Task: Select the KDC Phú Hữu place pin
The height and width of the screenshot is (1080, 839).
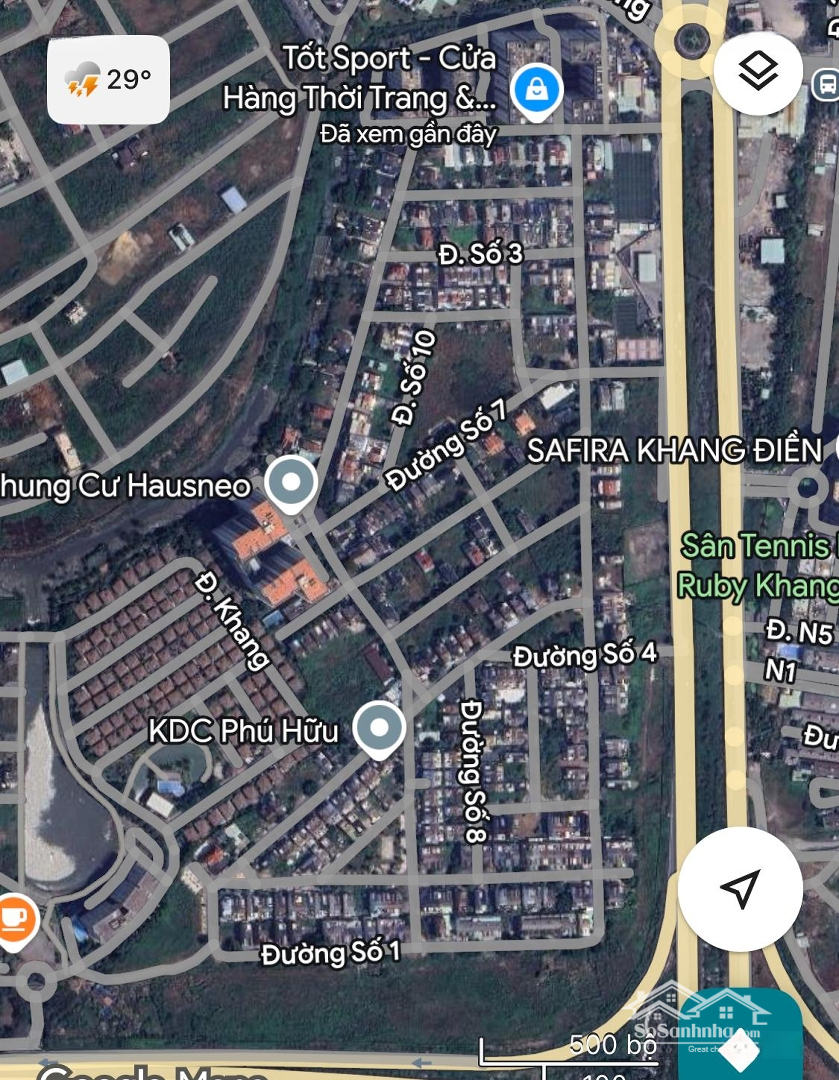Action: click(x=380, y=729)
